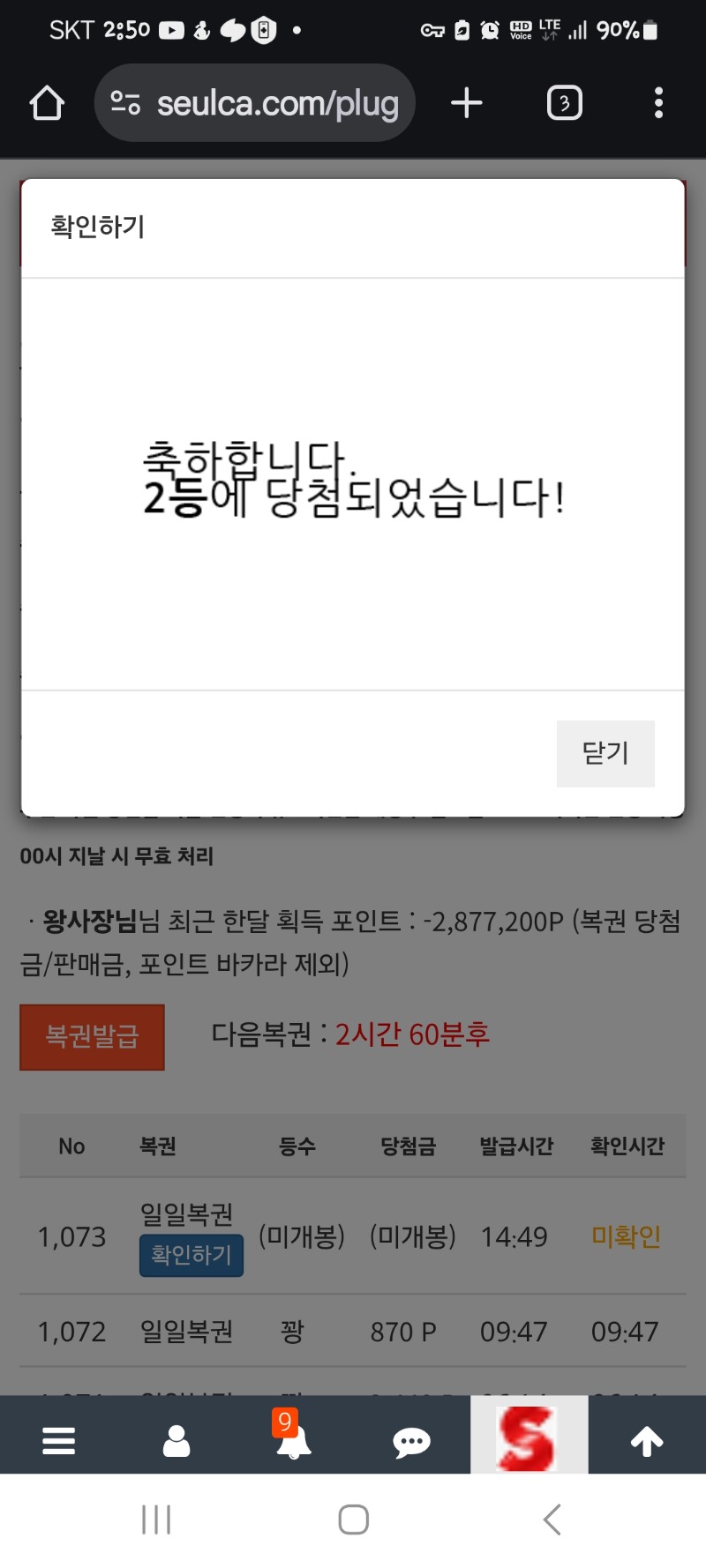706x1568 pixels.
Task: Open a new browser tab
Action: (x=467, y=103)
